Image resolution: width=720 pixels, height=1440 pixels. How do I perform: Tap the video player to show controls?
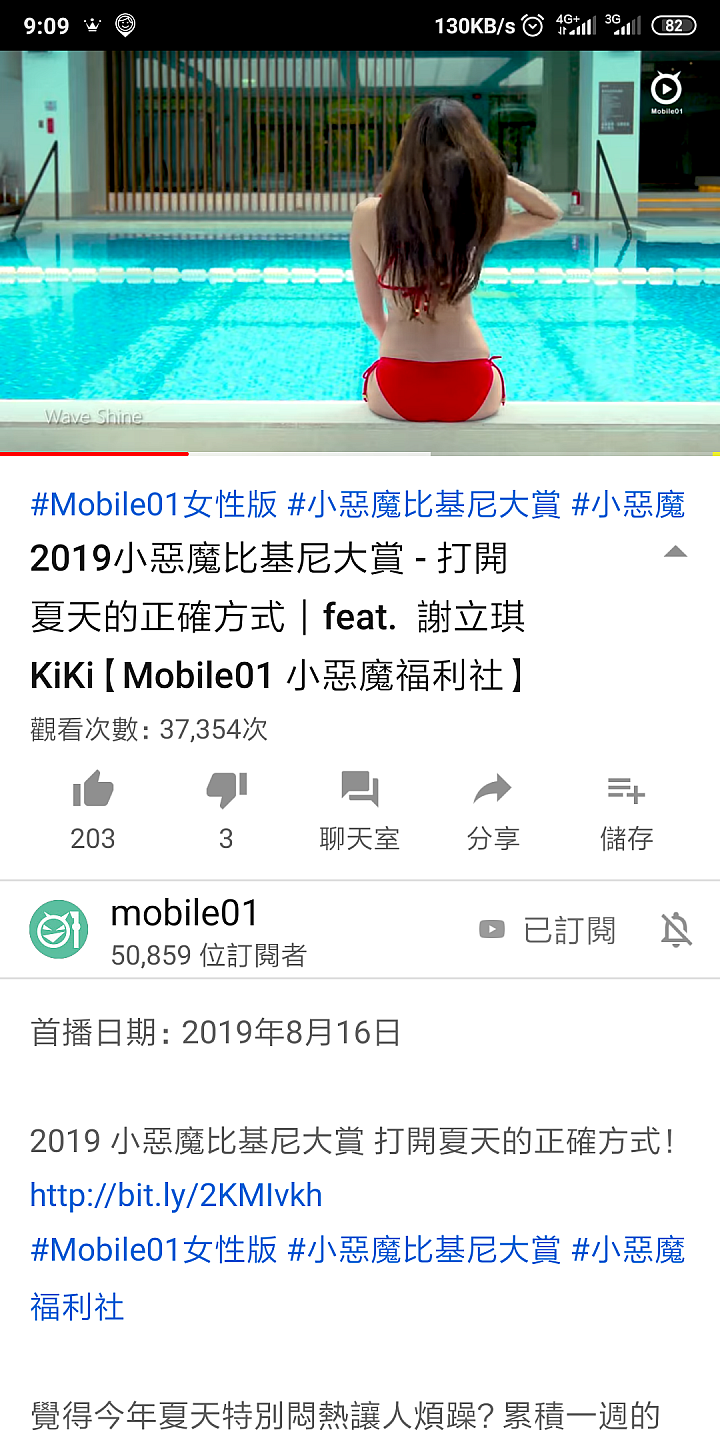tap(360, 250)
